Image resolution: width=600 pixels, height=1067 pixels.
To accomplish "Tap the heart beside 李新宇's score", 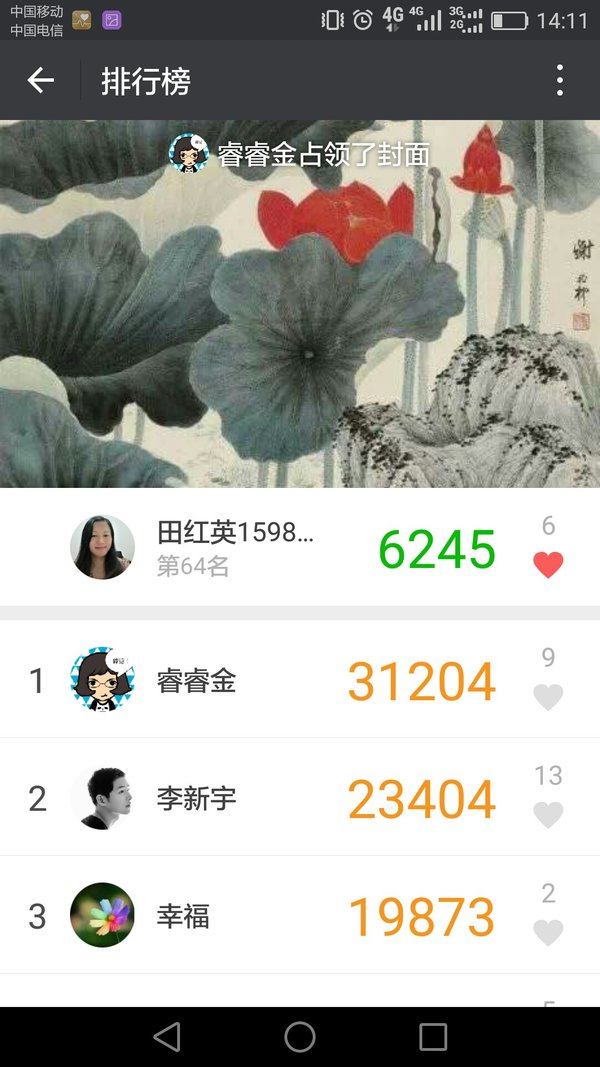I will tap(548, 815).
